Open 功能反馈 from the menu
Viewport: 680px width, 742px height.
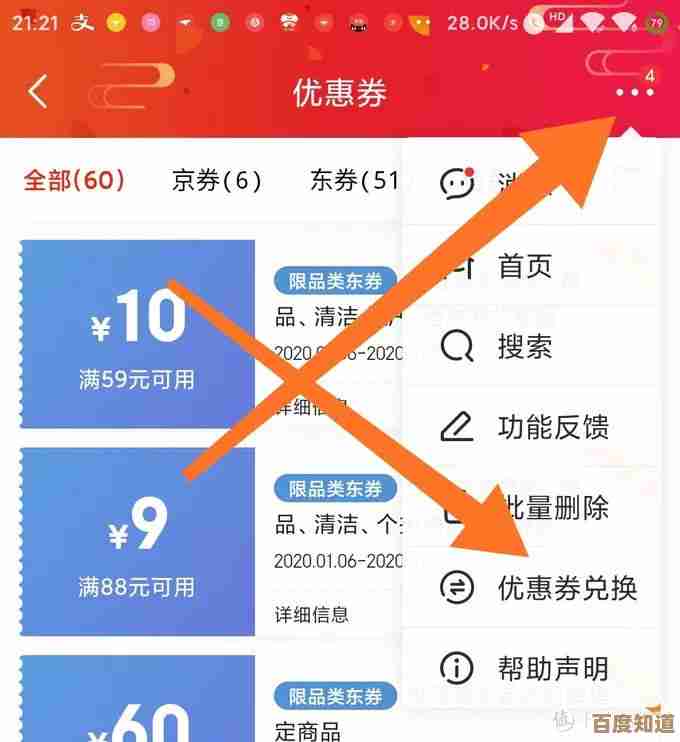coord(552,427)
